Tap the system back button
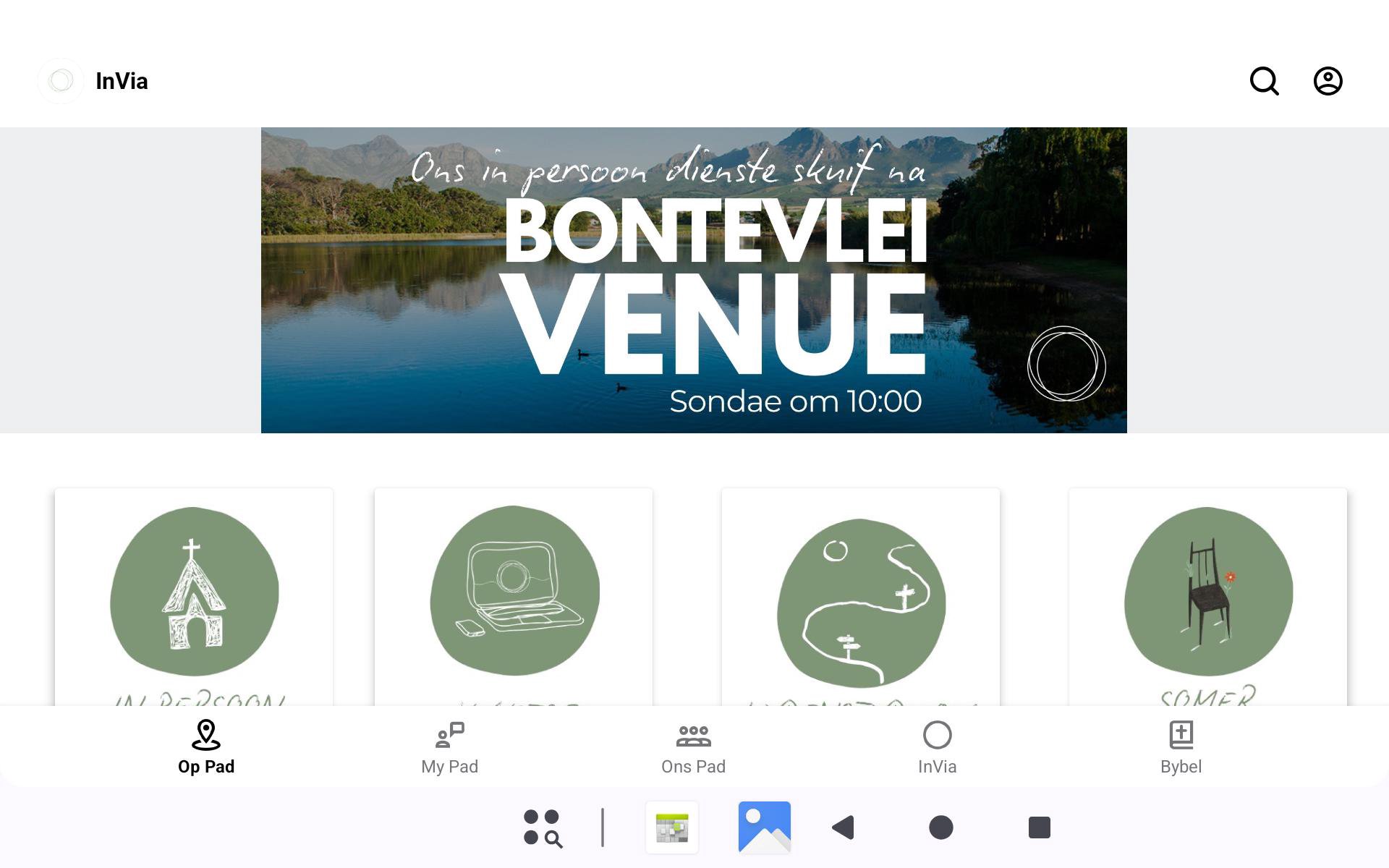The image size is (1389, 868). [x=844, y=827]
